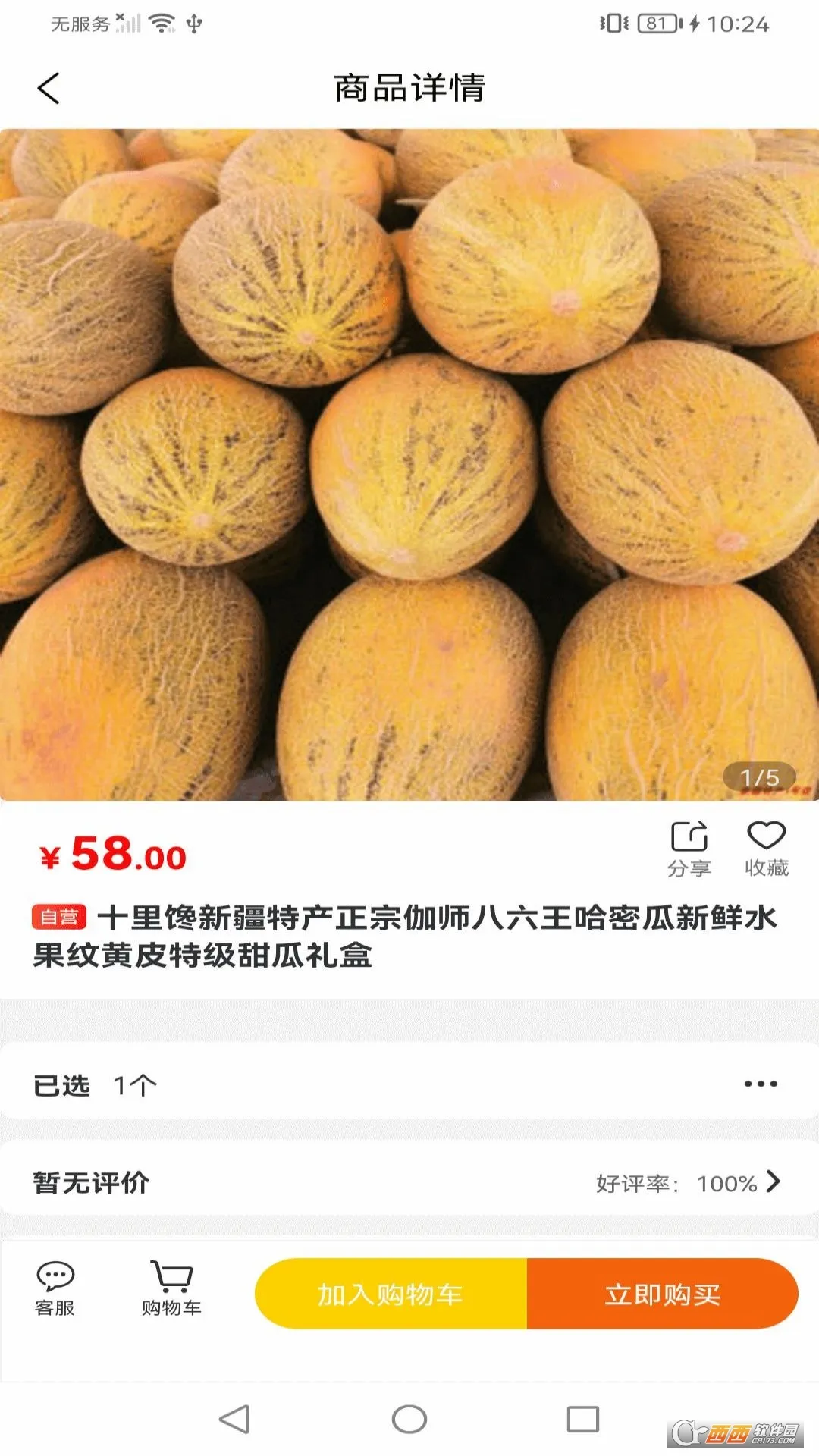The height and width of the screenshot is (1456, 819).
Task: Tap the 1/5 image counter indicator
Action: 760,777
